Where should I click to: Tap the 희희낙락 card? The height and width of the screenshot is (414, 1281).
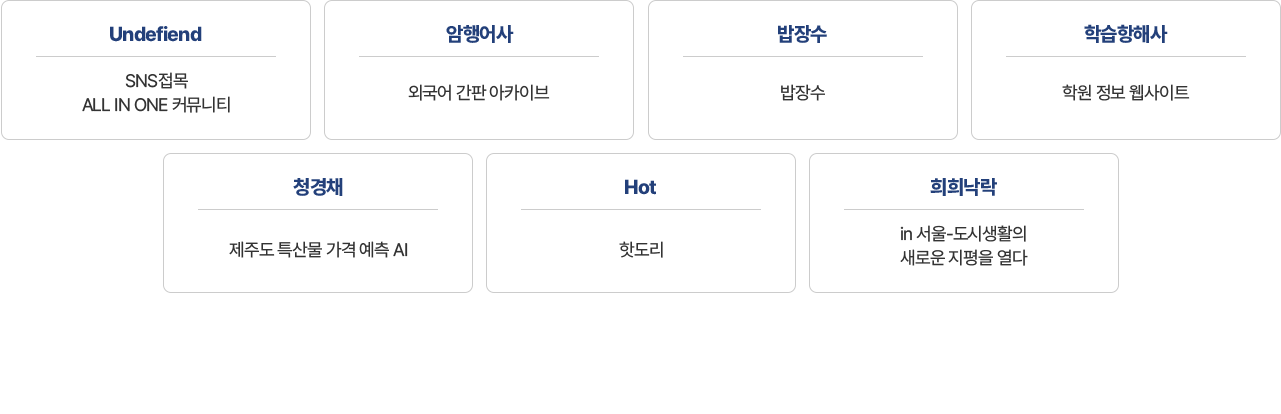point(964,223)
